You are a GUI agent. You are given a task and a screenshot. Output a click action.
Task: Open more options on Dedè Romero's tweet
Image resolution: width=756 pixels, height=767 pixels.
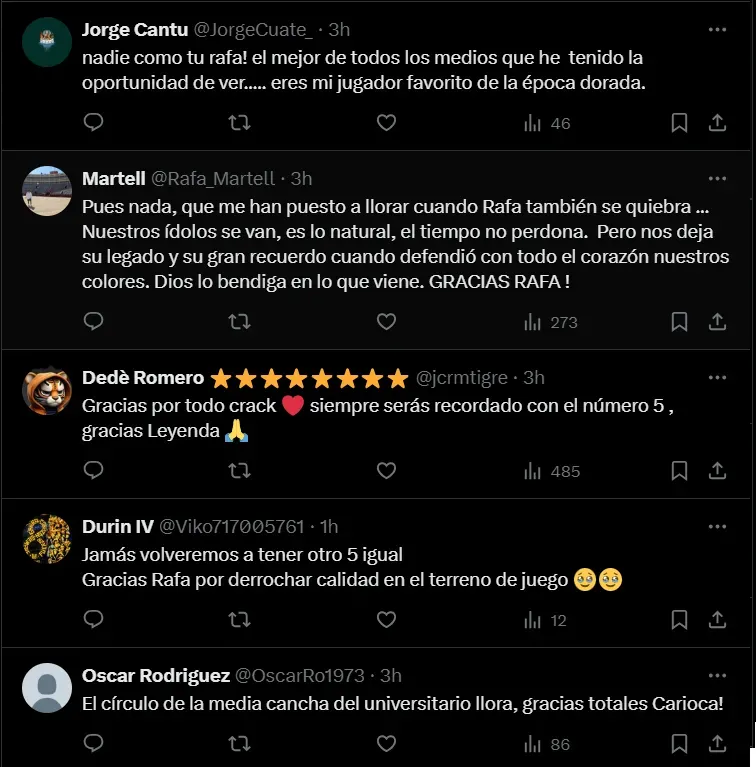pyautogui.click(x=717, y=378)
